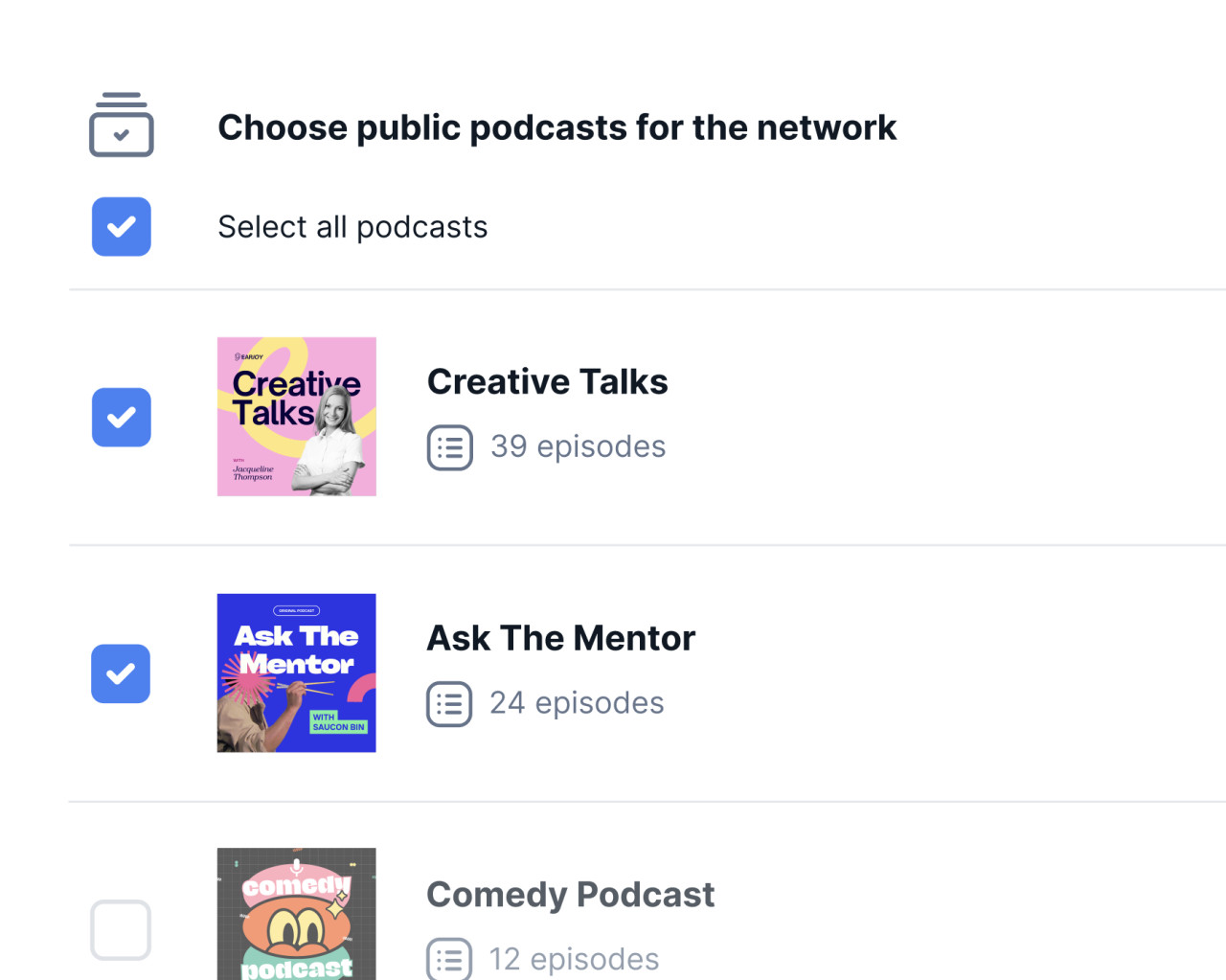Select the Comedy Podcast checkbox
Image resolution: width=1226 pixels, height=980 pixels.
(x=121, y=930)
